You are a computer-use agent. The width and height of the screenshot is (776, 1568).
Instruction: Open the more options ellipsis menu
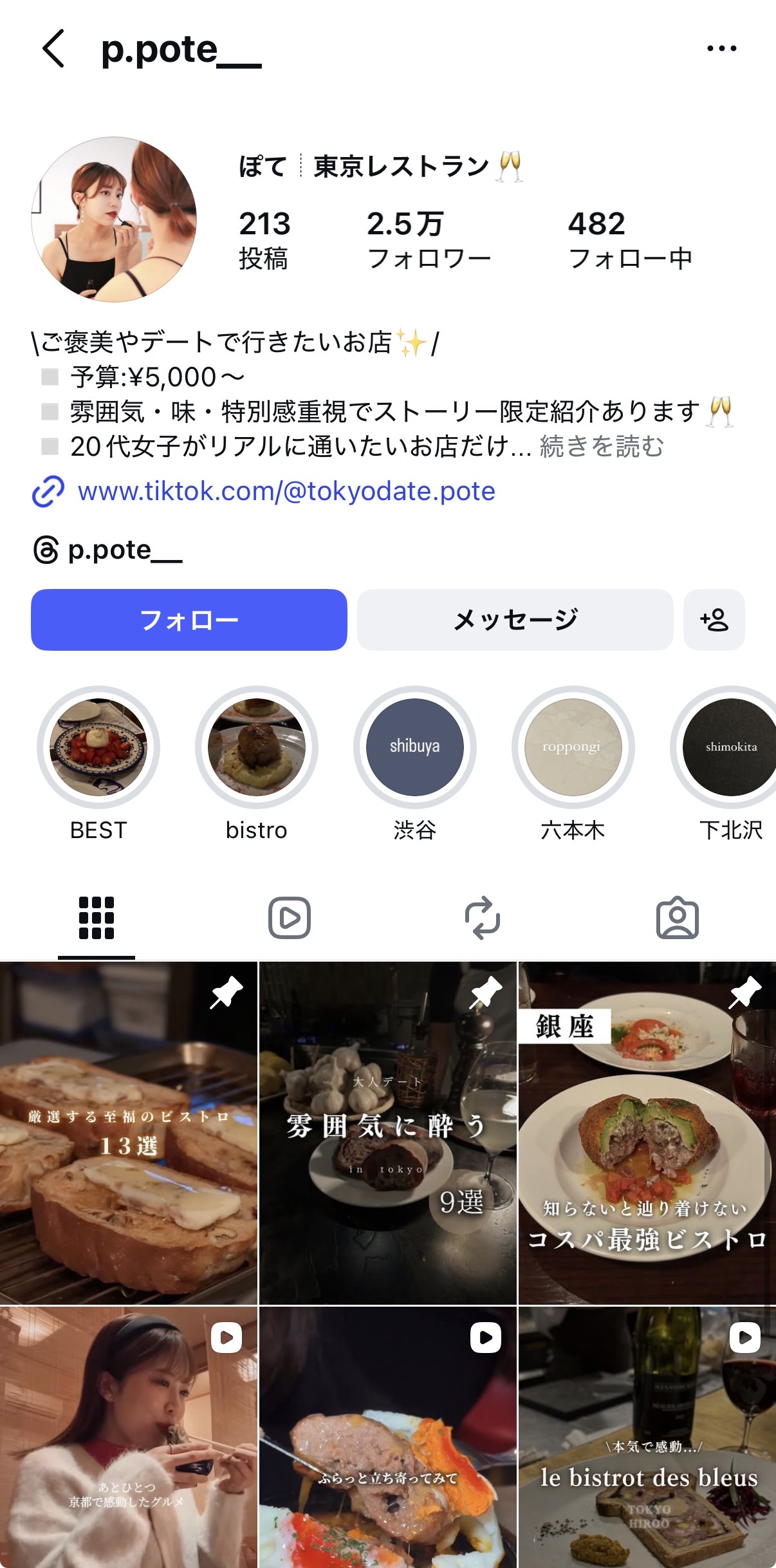721,48
